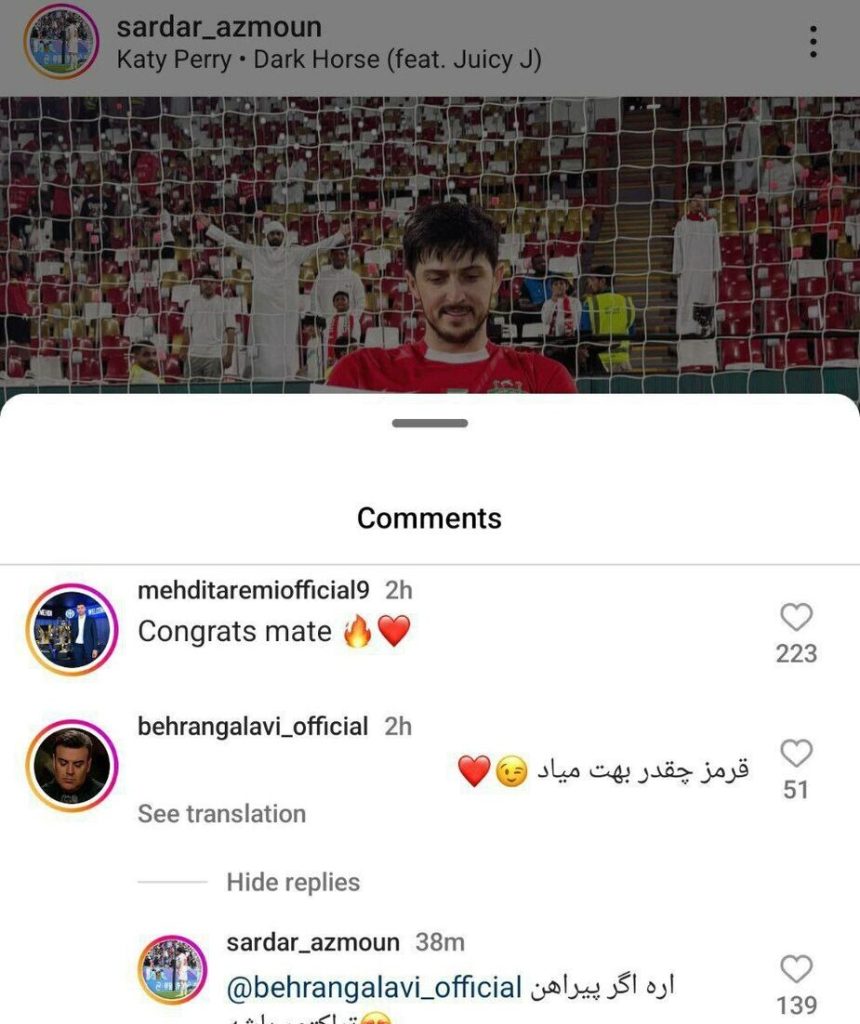Tap the @behrangalavi_official mention in the reply
Viewport: 860px width, 1024px height.
click(374, 989)
